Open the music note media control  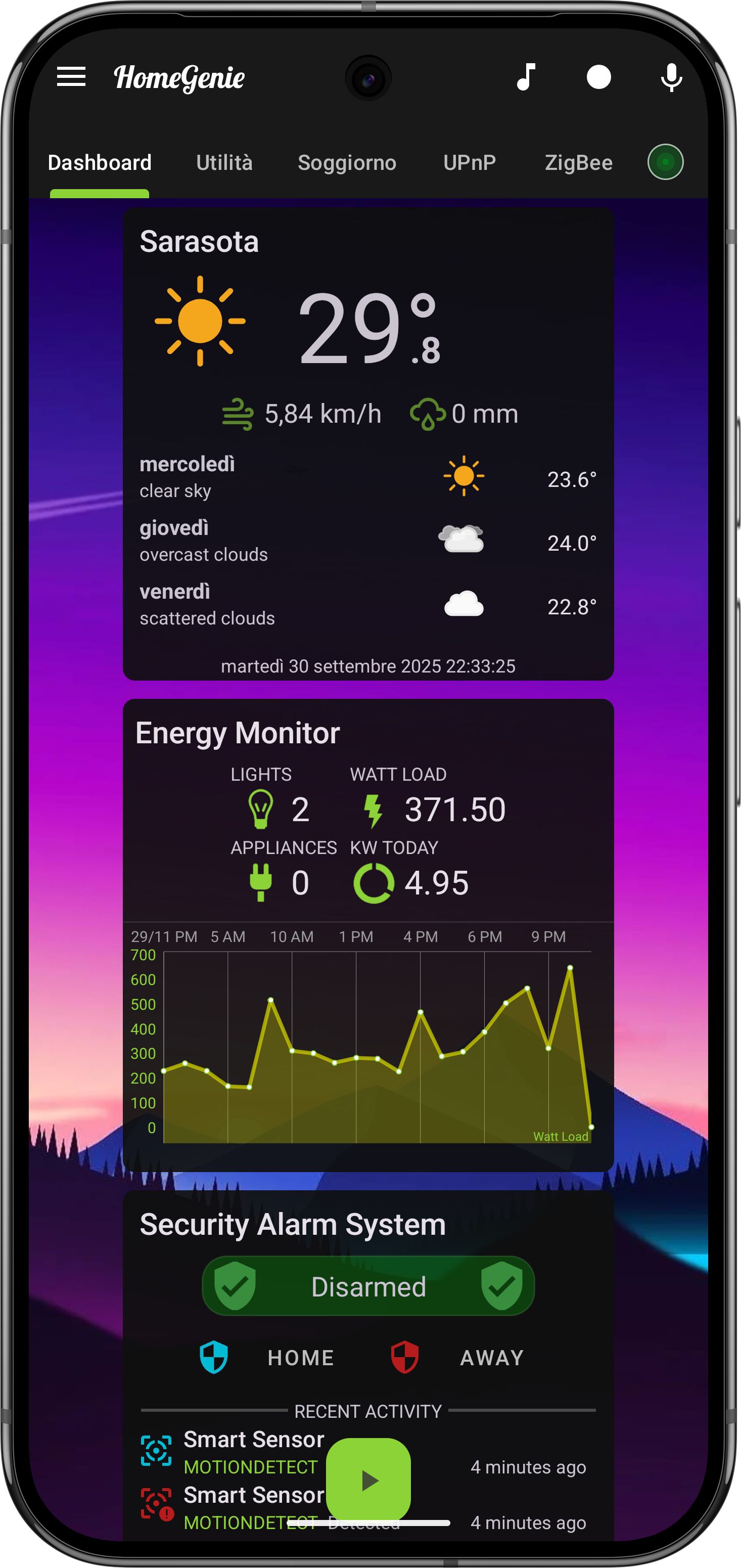pyautogui.click(x=526, y=77)
